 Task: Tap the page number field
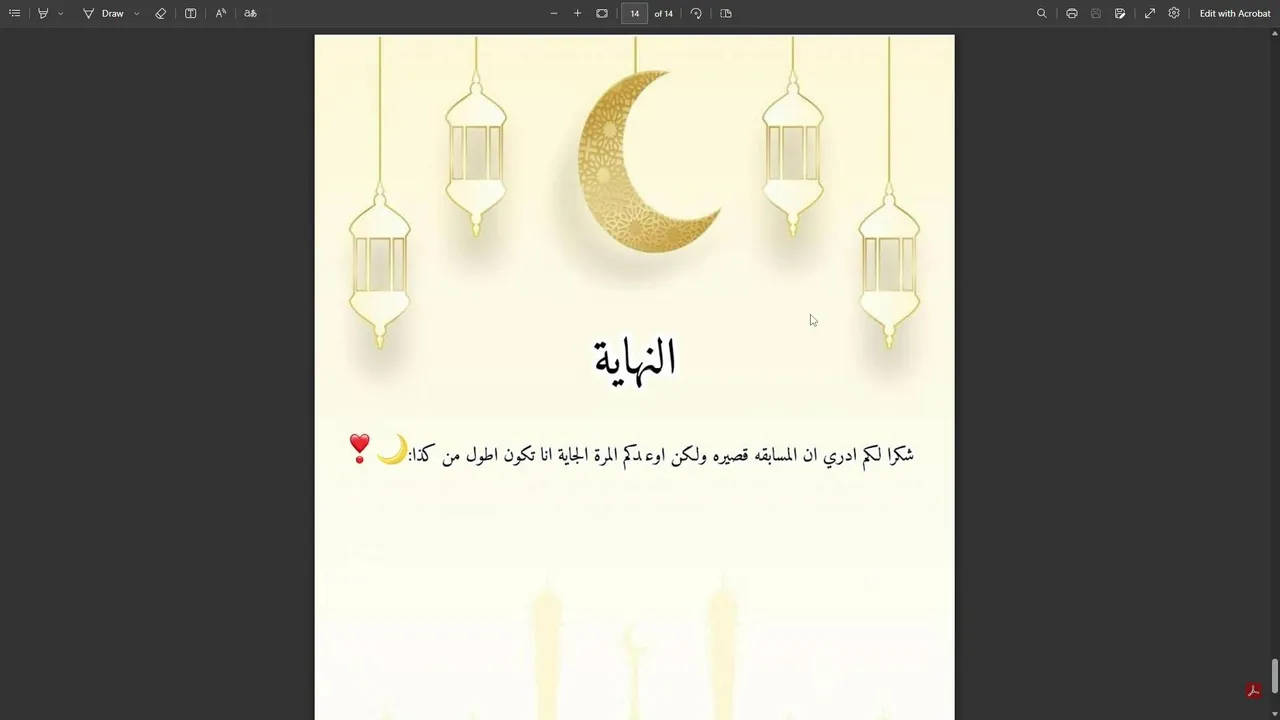[634, 13]
